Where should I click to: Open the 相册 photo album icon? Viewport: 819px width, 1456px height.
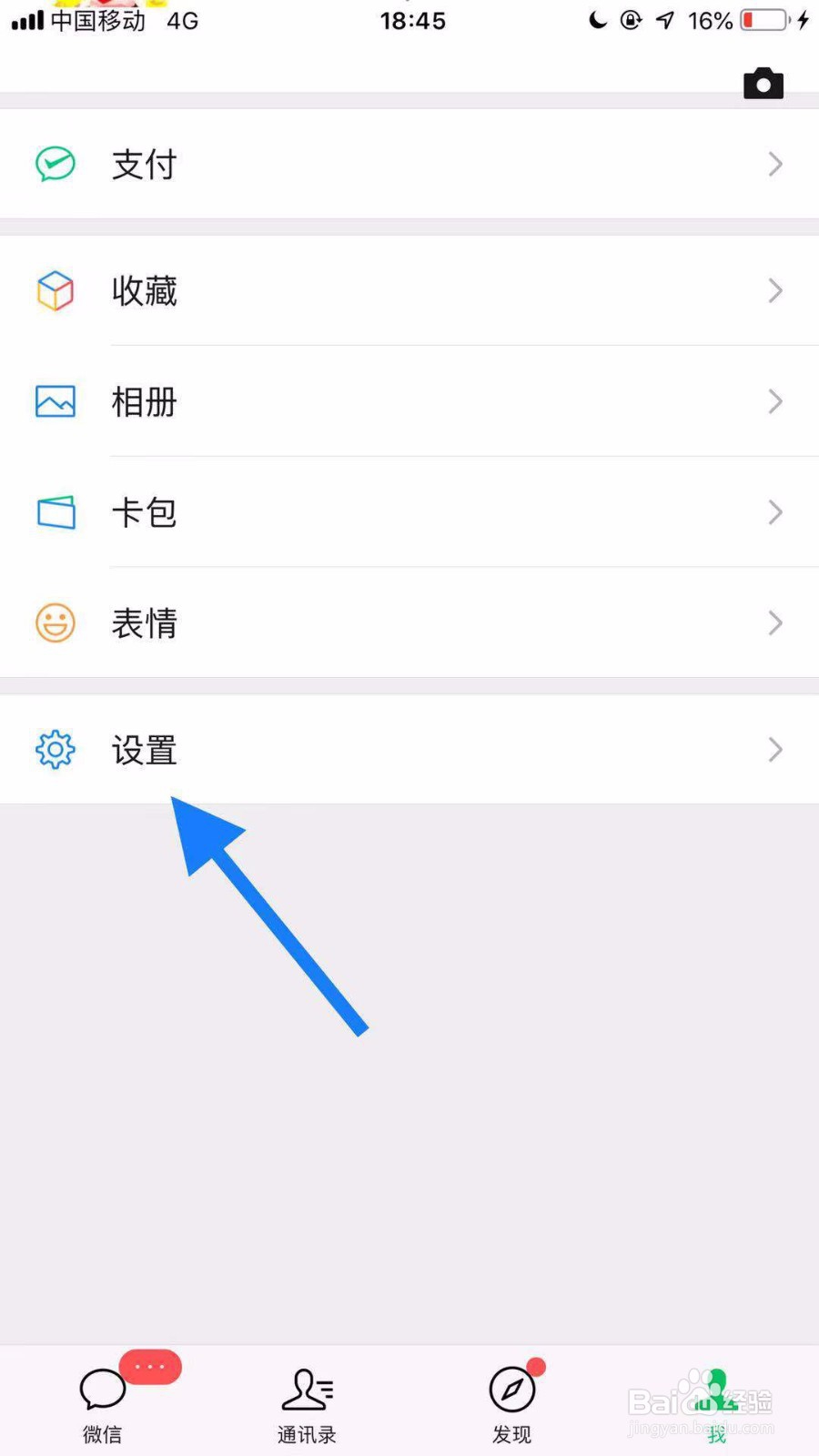55,401
